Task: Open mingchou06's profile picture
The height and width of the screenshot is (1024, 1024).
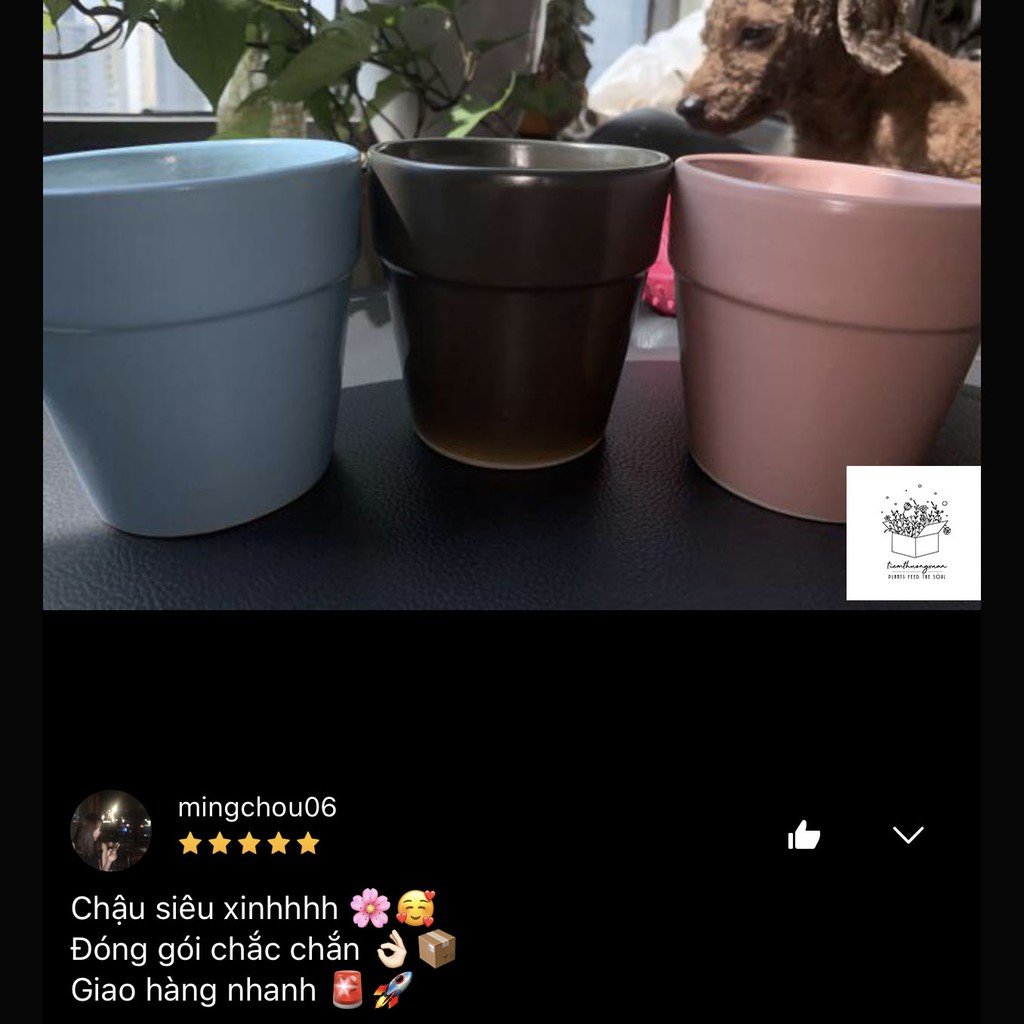Action: pos(111,831)
